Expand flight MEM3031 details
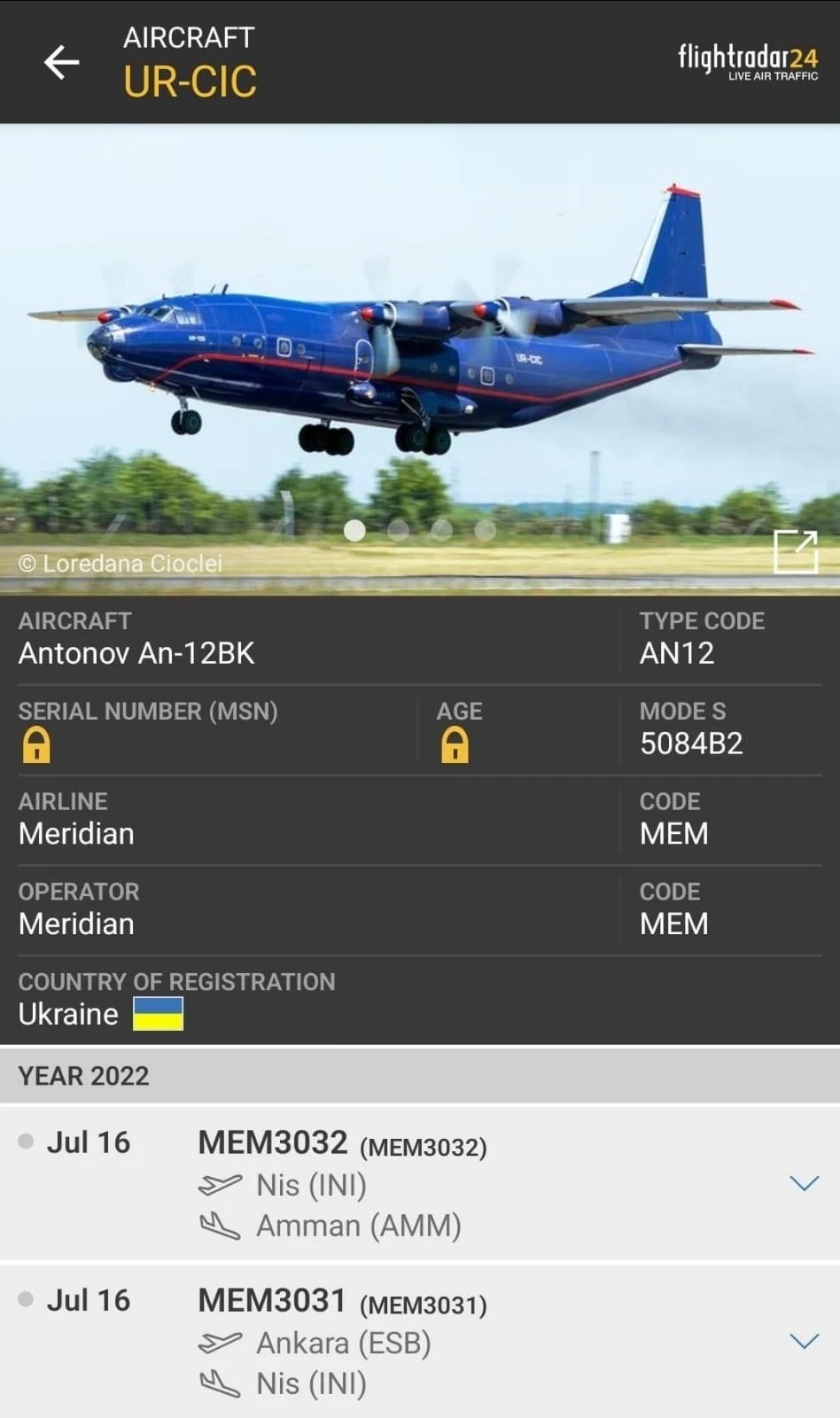This screenshot has height=1418, width=840. (x=803, y=1340)
